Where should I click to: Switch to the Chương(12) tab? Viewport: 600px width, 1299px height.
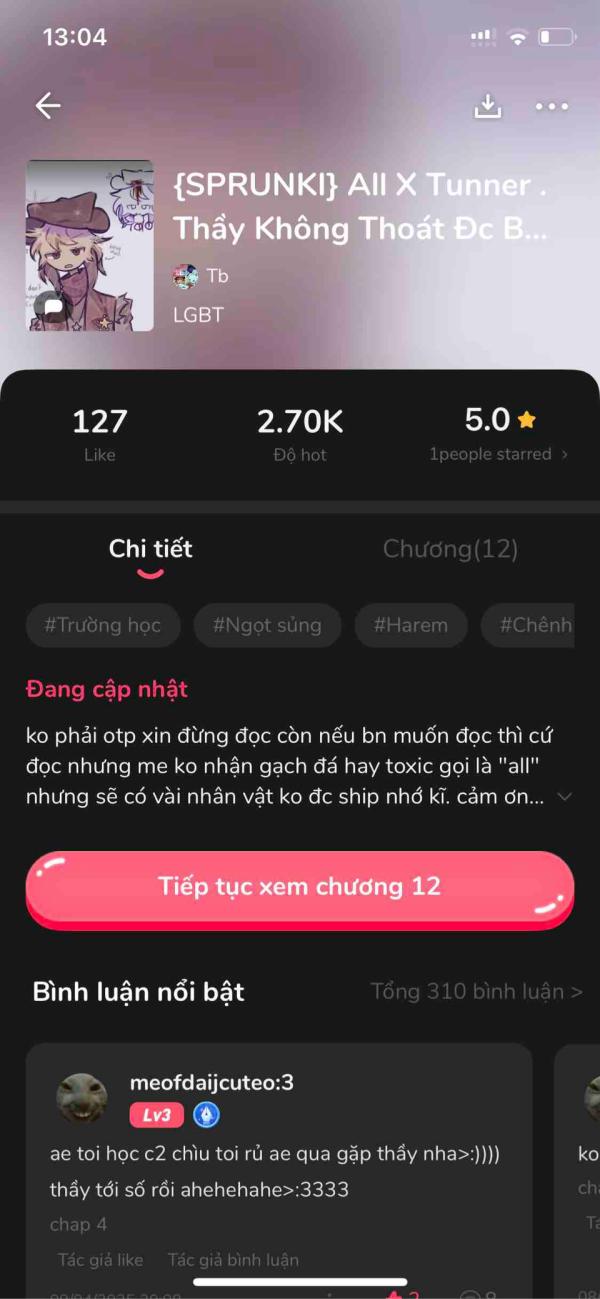(450, 549)
